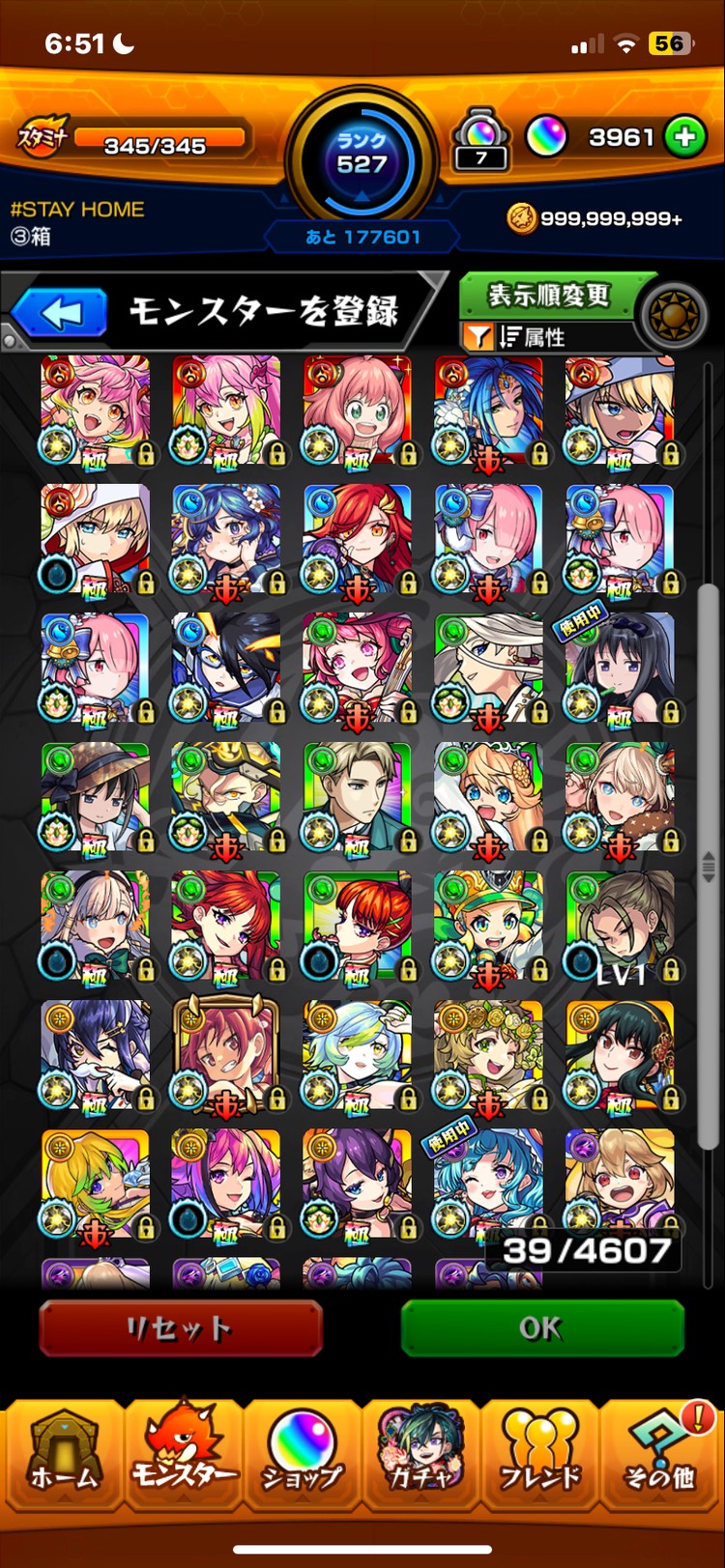Select the monster labeled LV1
This screenshot has width=725, height=1568.
(620, 927)
